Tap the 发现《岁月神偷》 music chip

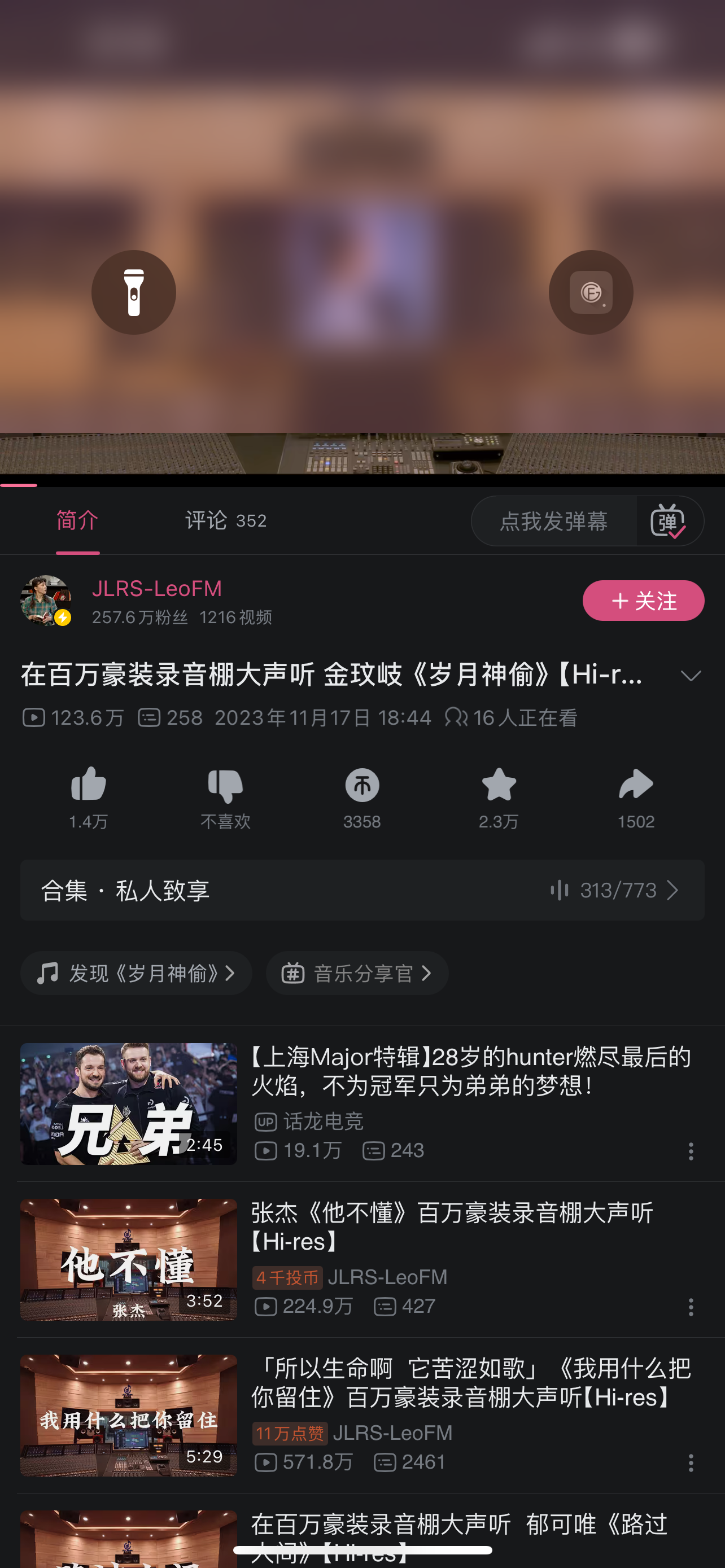click(x=136, y=973)
